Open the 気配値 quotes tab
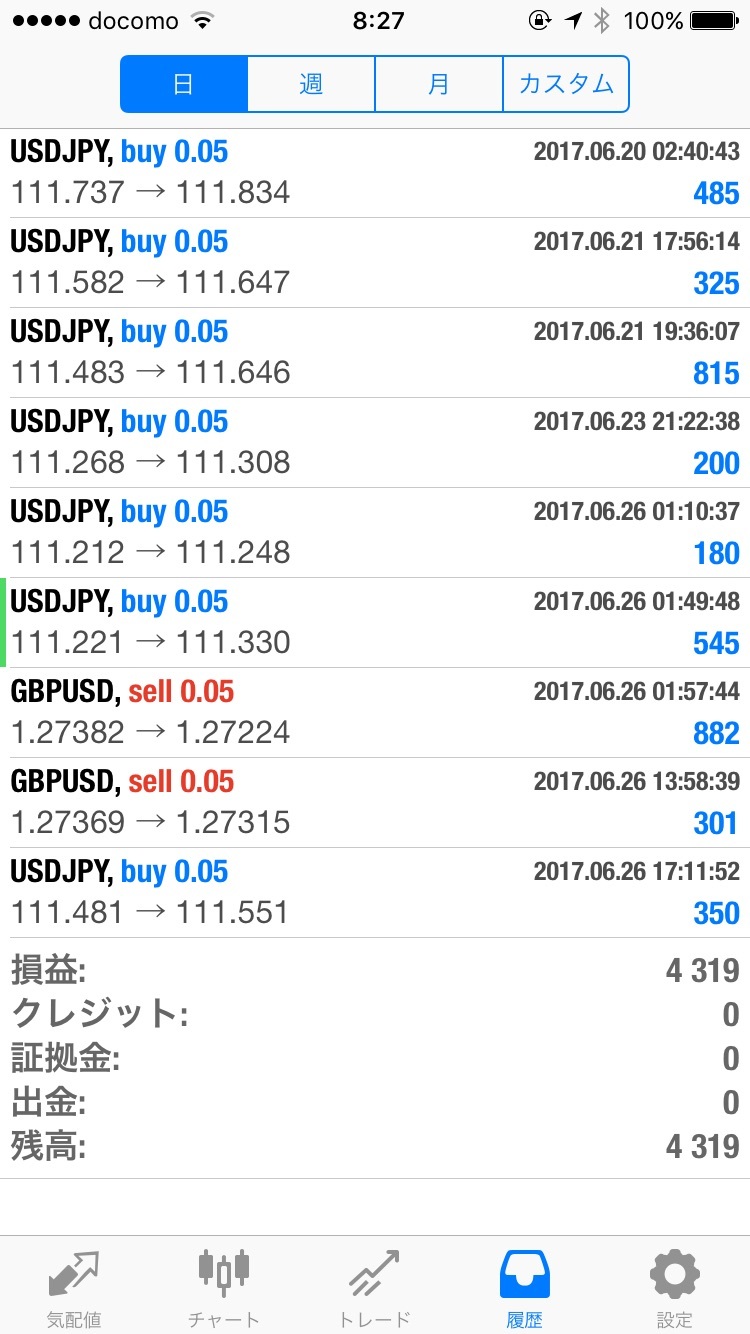This screenshot has width=750, height=1334. [75, 1285]
